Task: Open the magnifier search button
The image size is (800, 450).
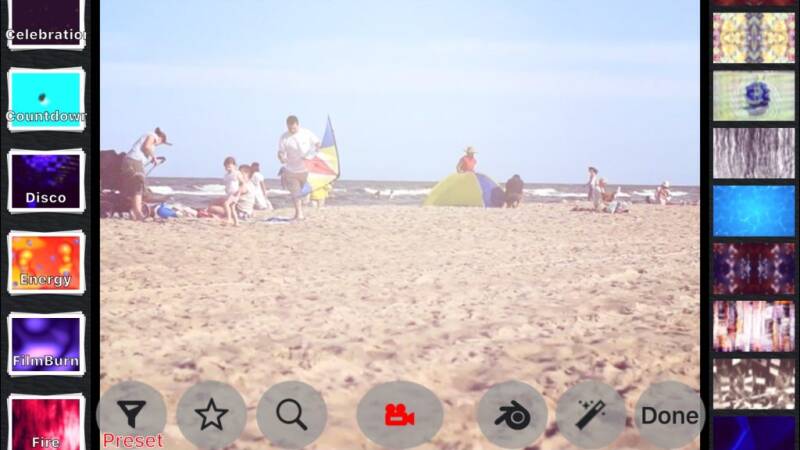Action: click(x=291, y=414)
